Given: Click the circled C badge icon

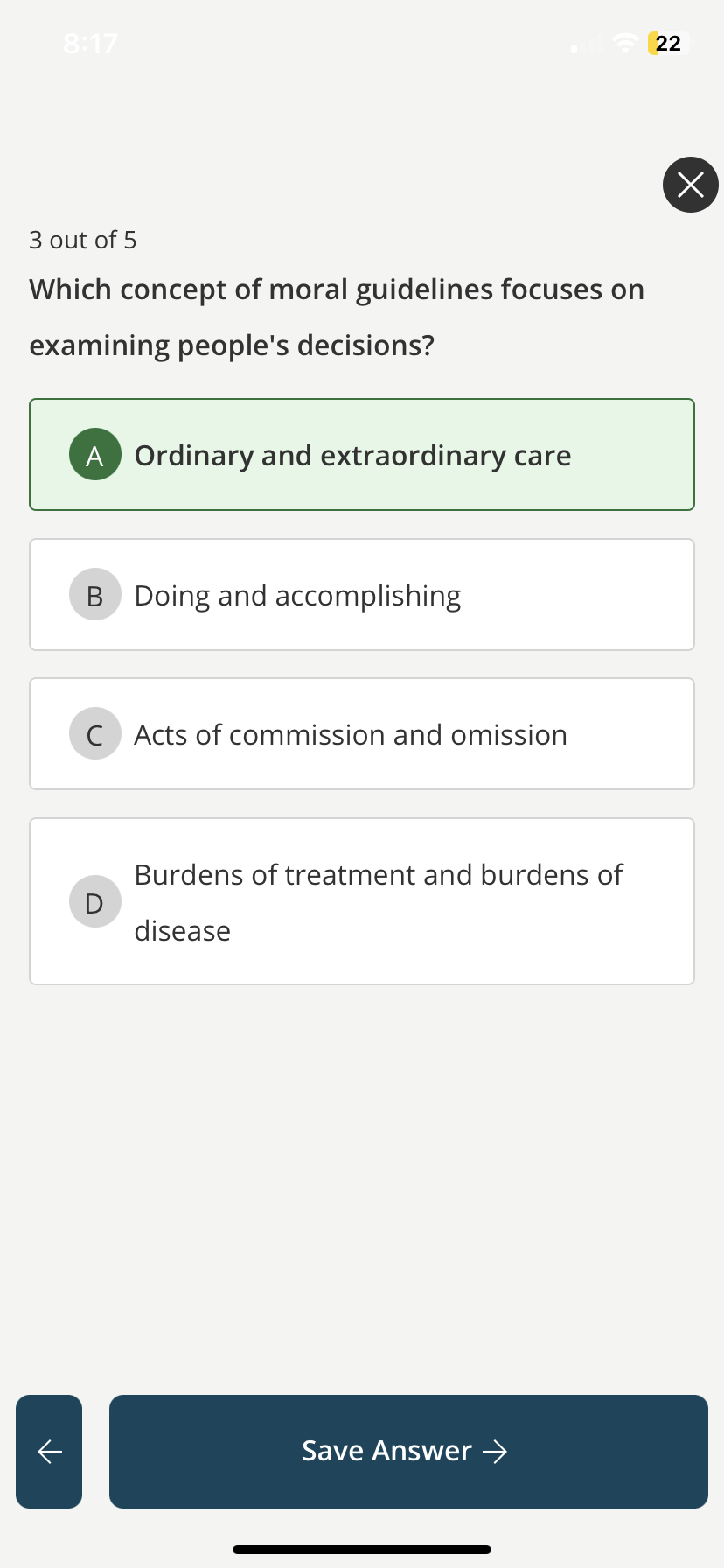Looking at the screenshot, I should 94,733.
